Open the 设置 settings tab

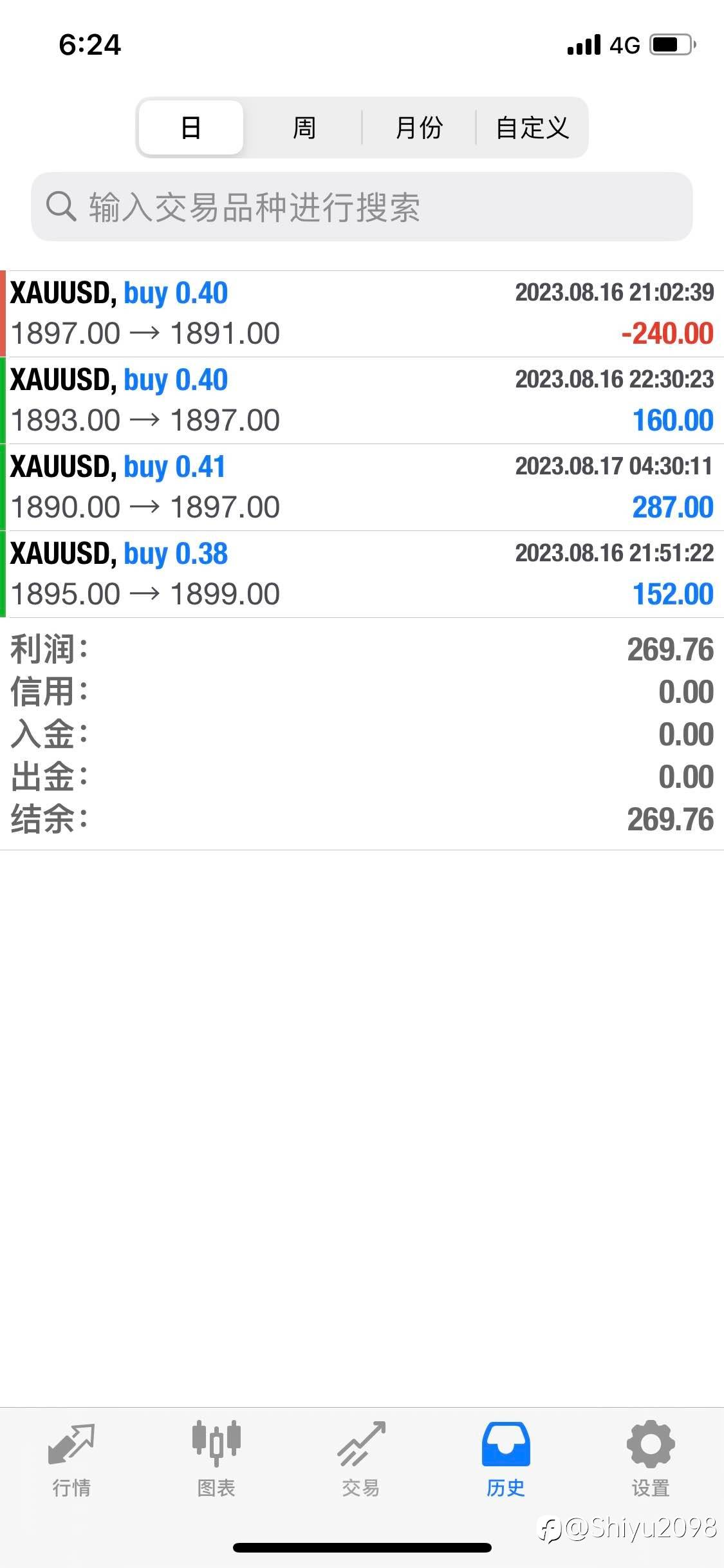(651, 1459)
